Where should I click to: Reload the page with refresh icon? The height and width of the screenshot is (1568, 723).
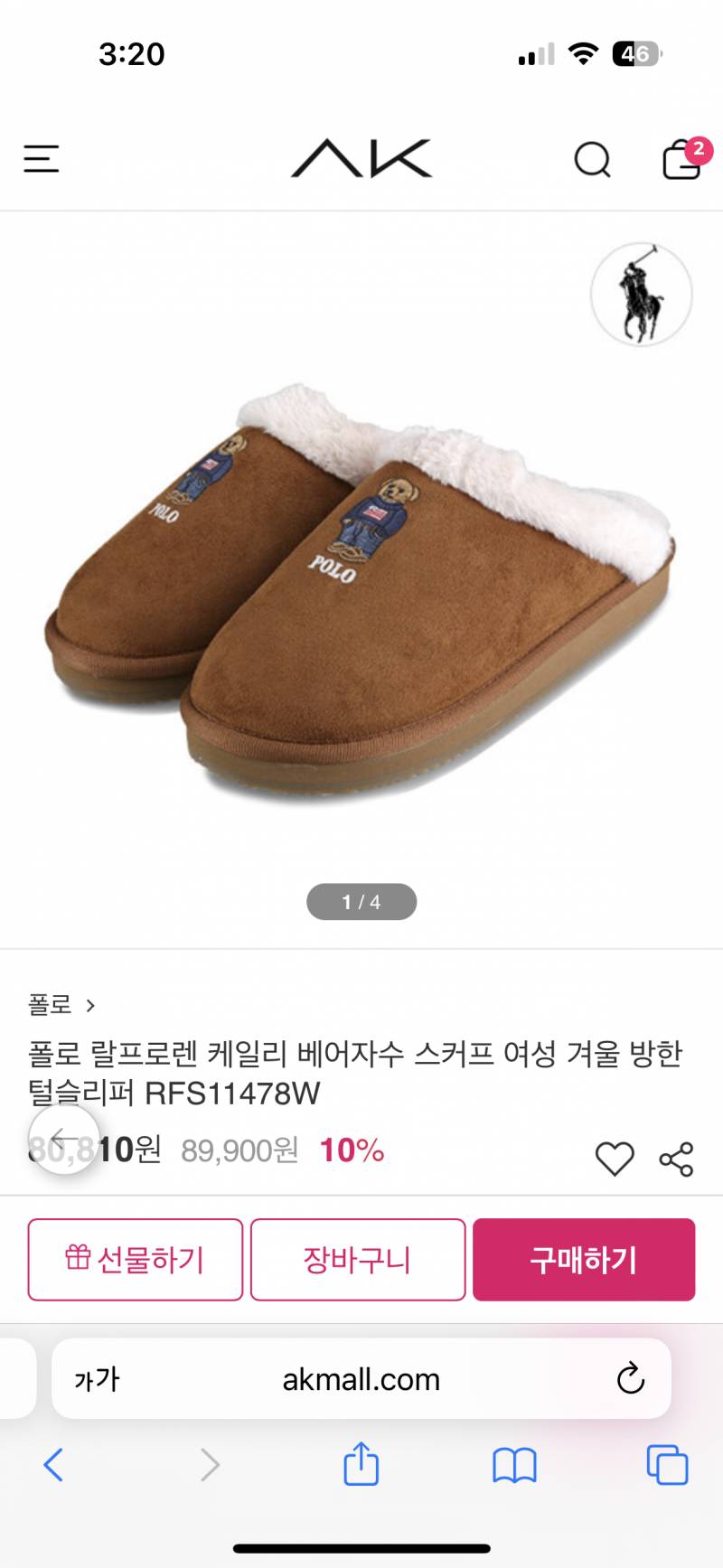coord(633,1378)
